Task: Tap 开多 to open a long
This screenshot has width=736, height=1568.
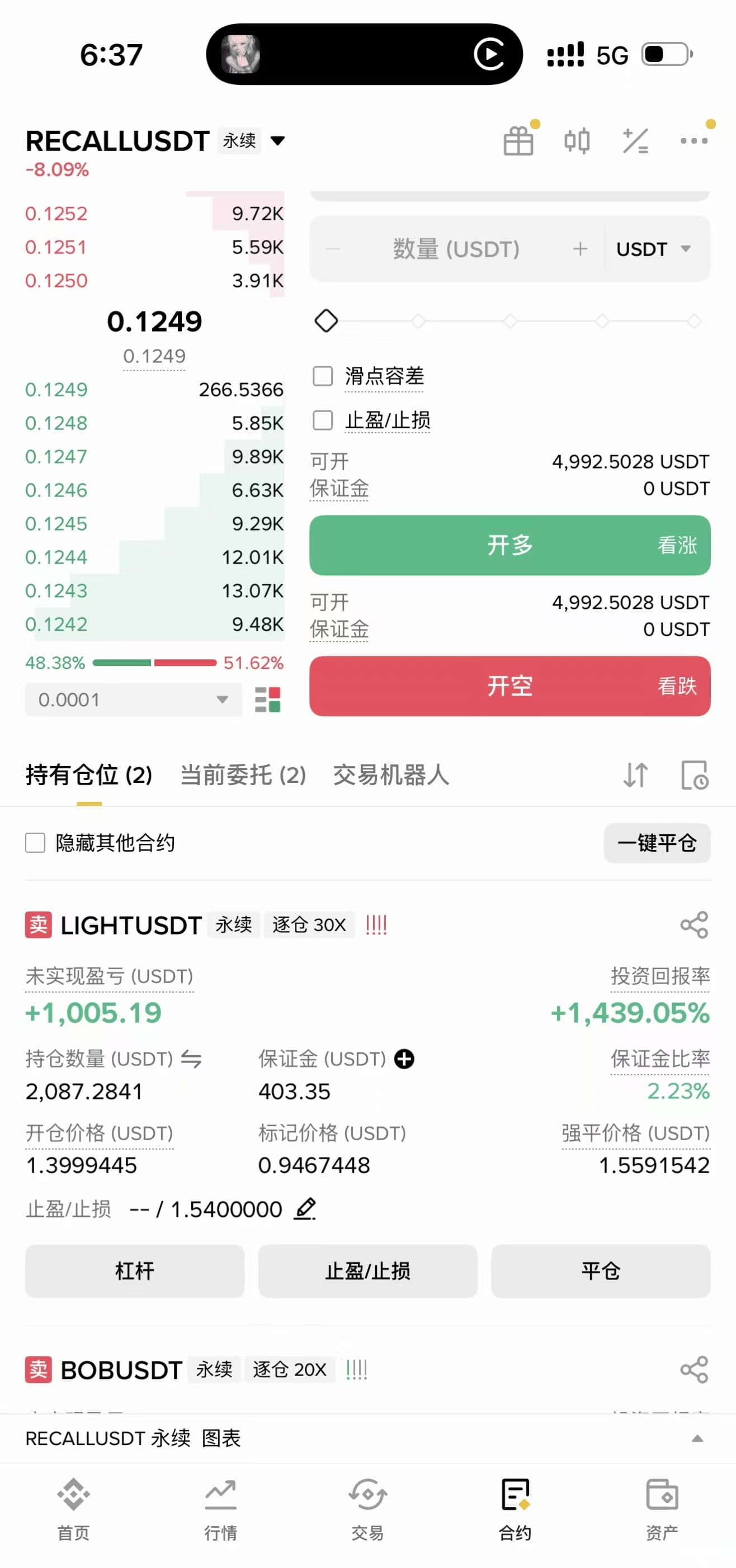Action: 509,545
